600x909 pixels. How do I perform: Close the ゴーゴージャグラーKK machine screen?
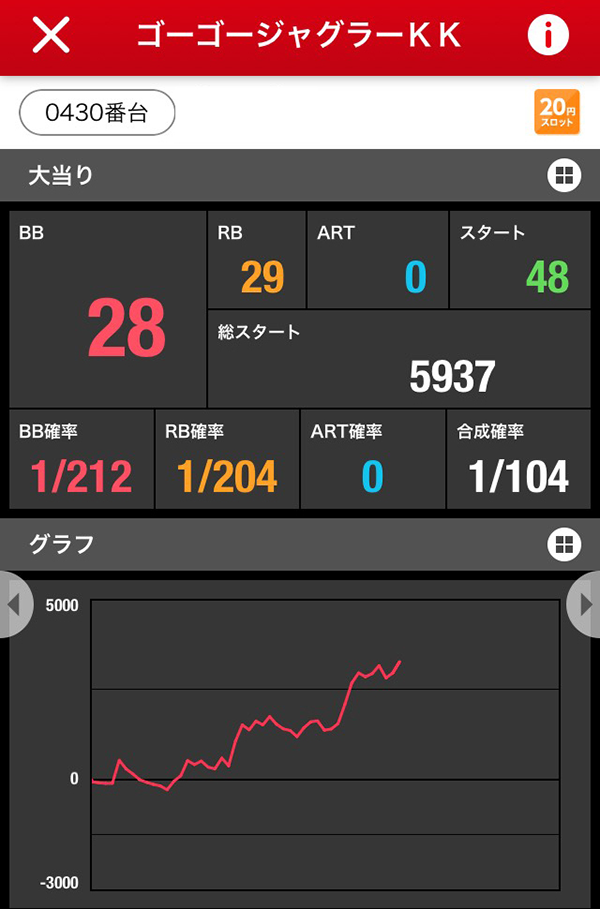click(51, 36)
